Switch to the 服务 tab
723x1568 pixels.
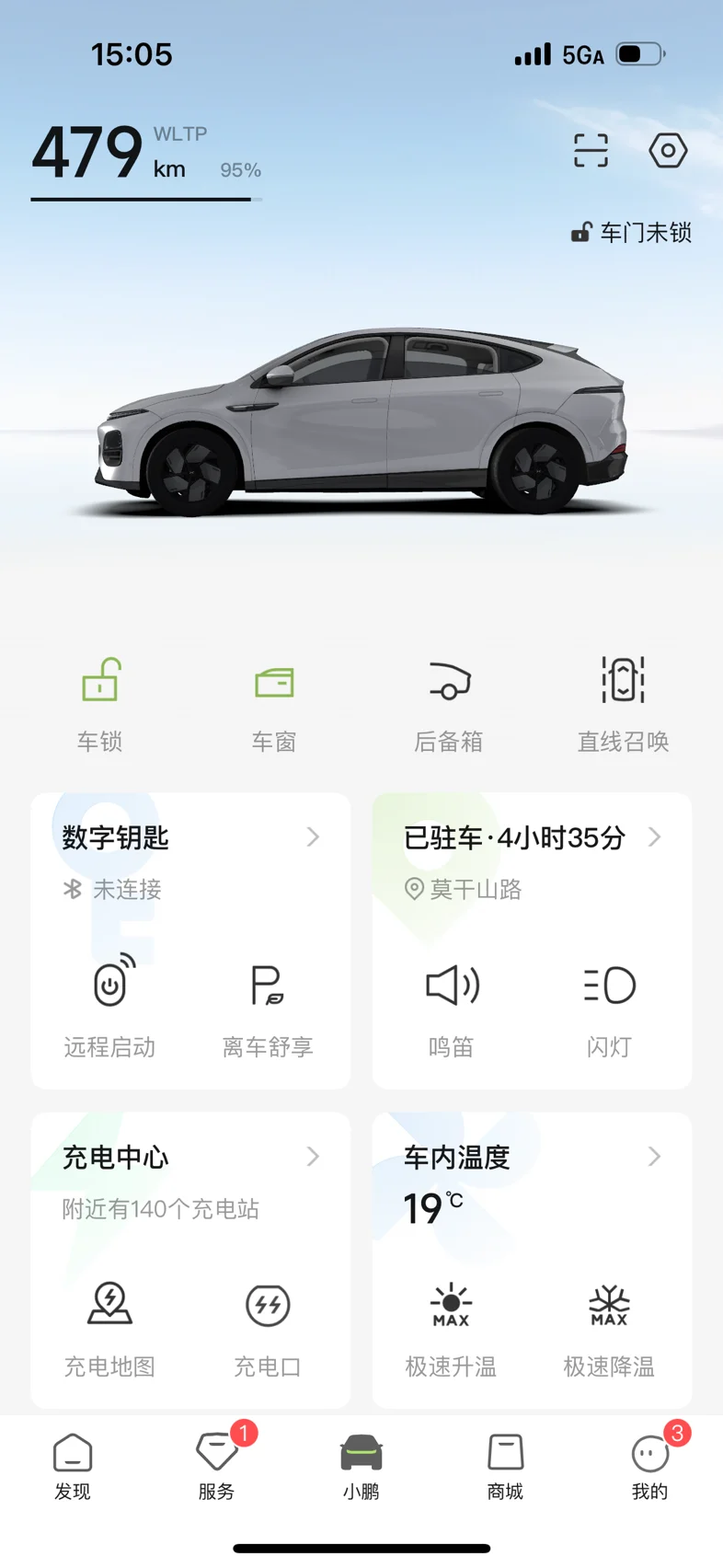(217, 1466)
